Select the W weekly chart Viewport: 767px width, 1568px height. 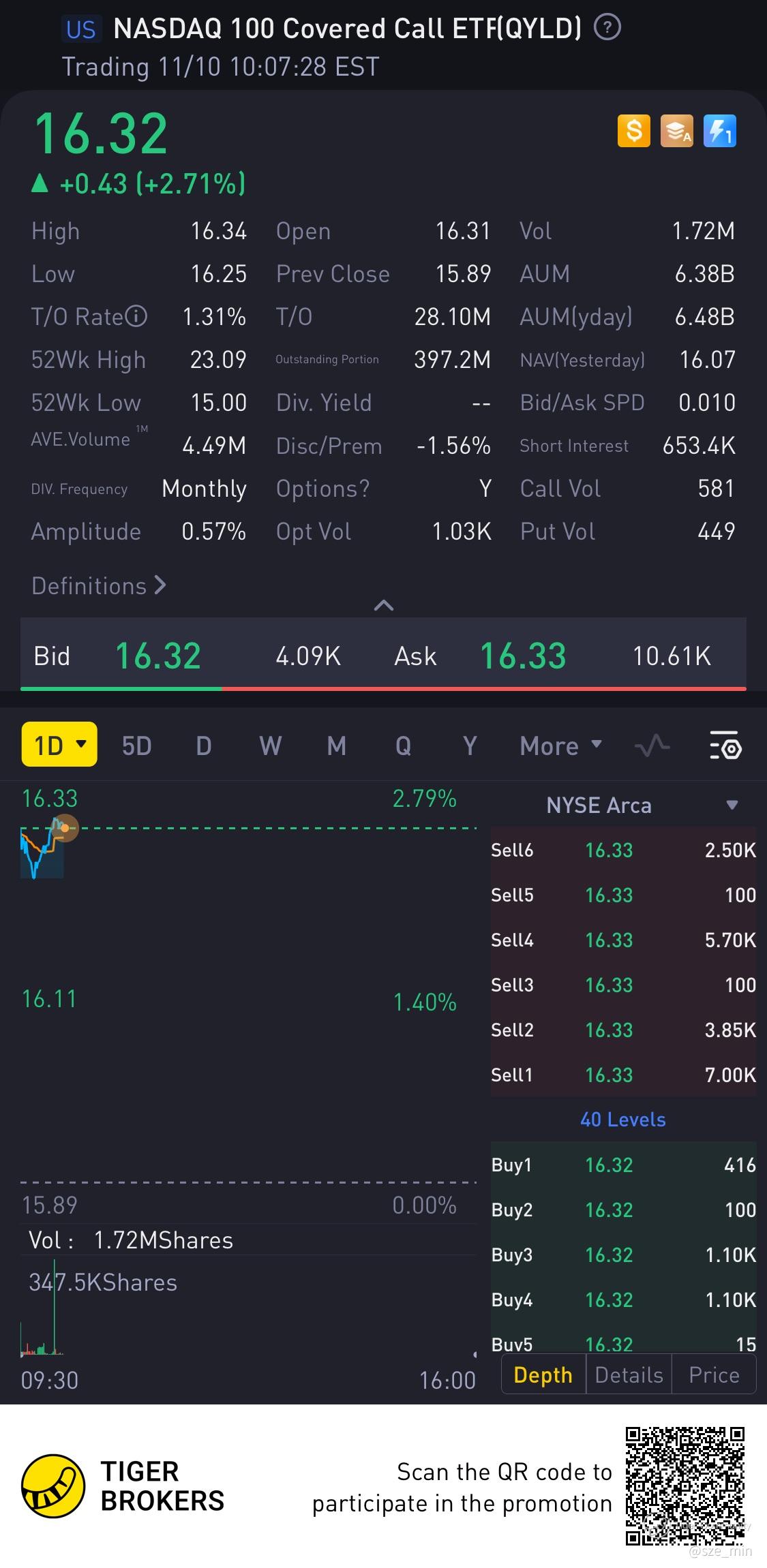270,746
